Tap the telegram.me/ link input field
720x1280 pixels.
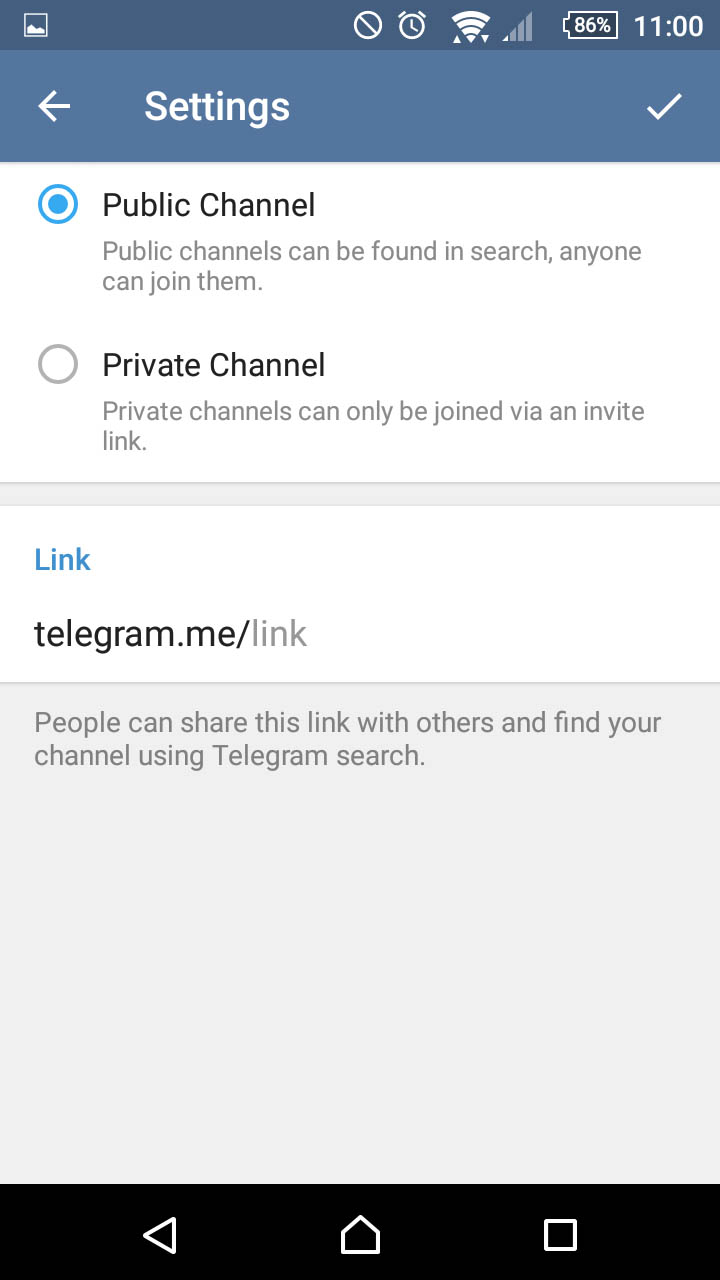(x=400, y=634)
